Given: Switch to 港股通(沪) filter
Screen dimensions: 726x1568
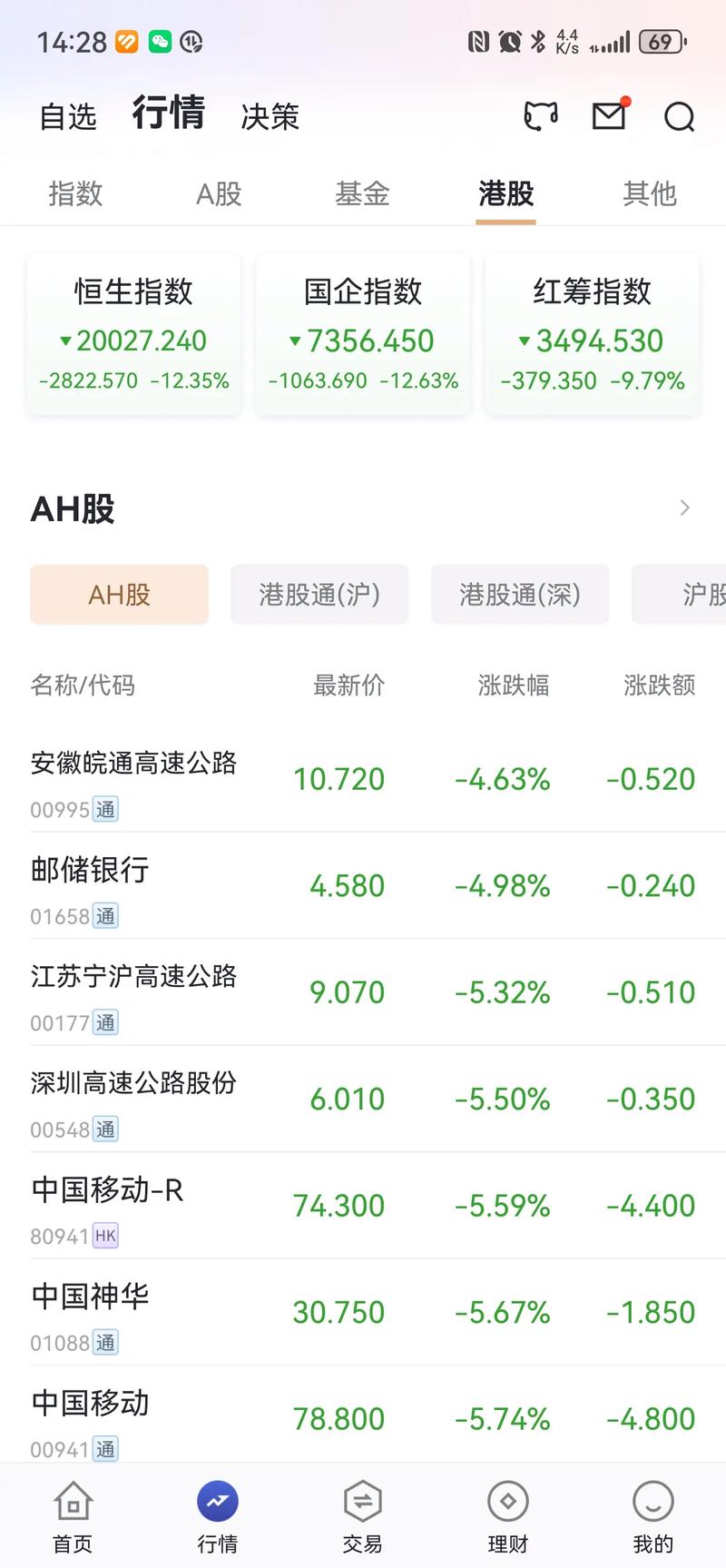Looking at the screenshot, I should (319, 595).
